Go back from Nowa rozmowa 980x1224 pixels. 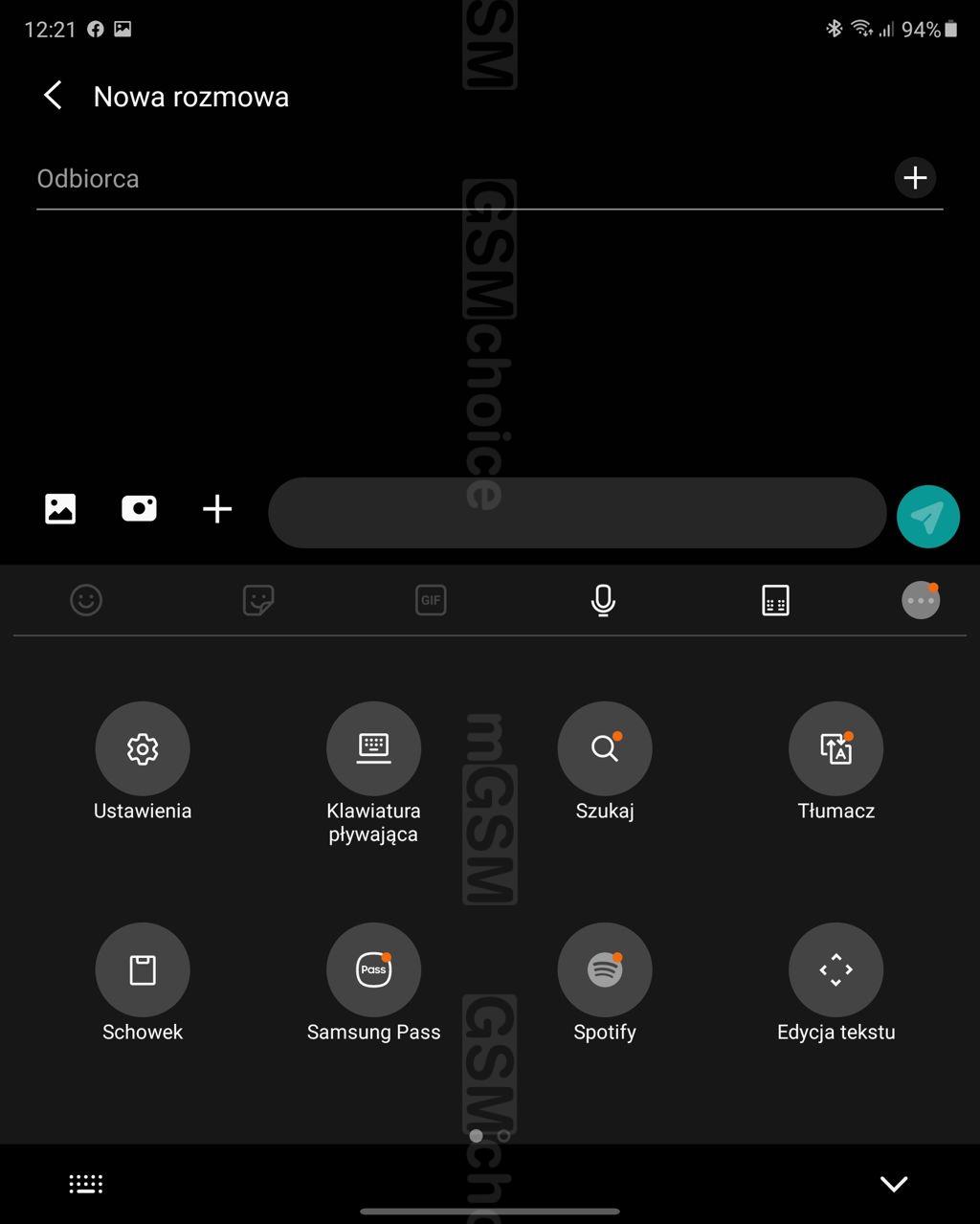coord(53,96)
